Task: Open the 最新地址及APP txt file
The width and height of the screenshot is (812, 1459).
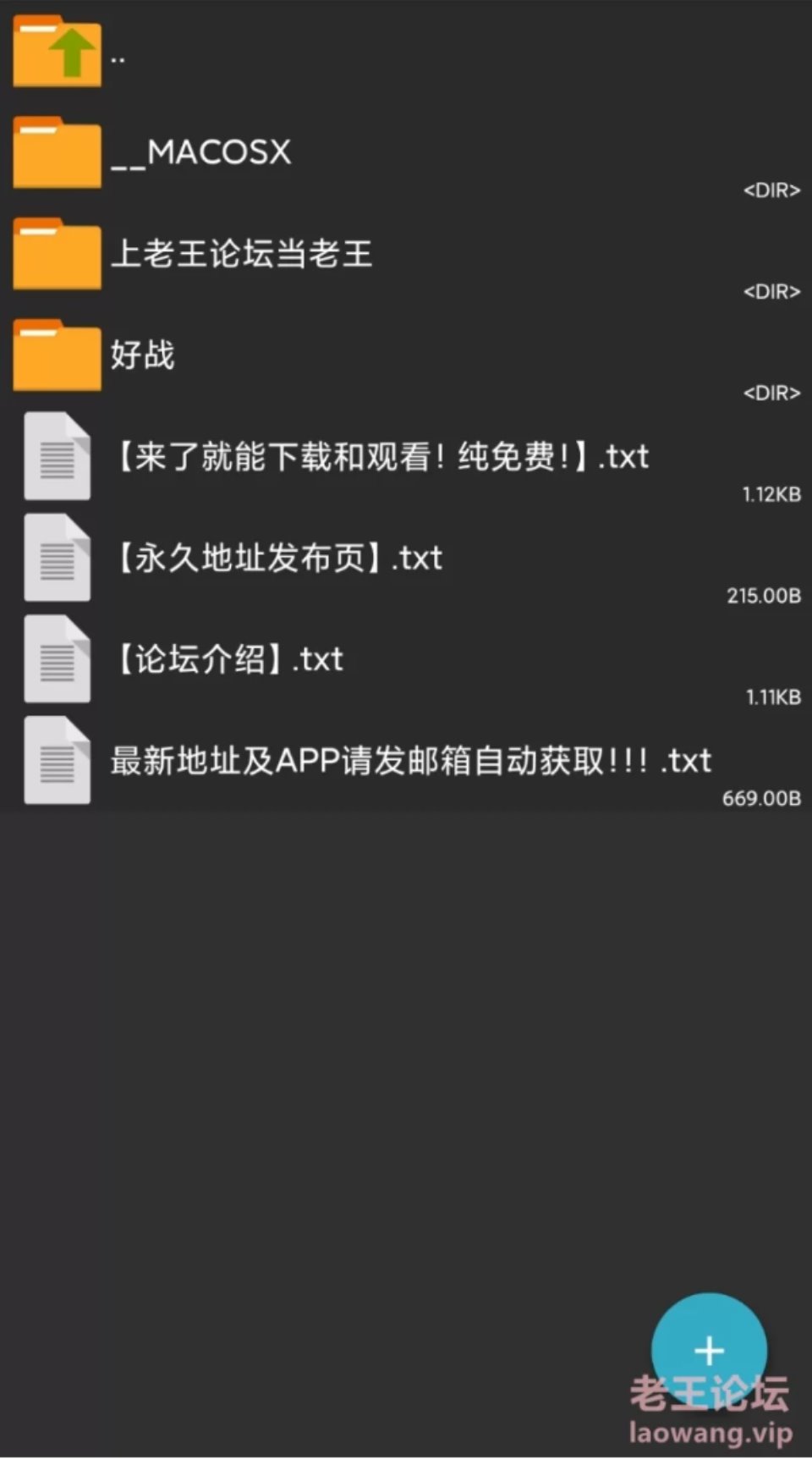Action: tap(406, 762)
